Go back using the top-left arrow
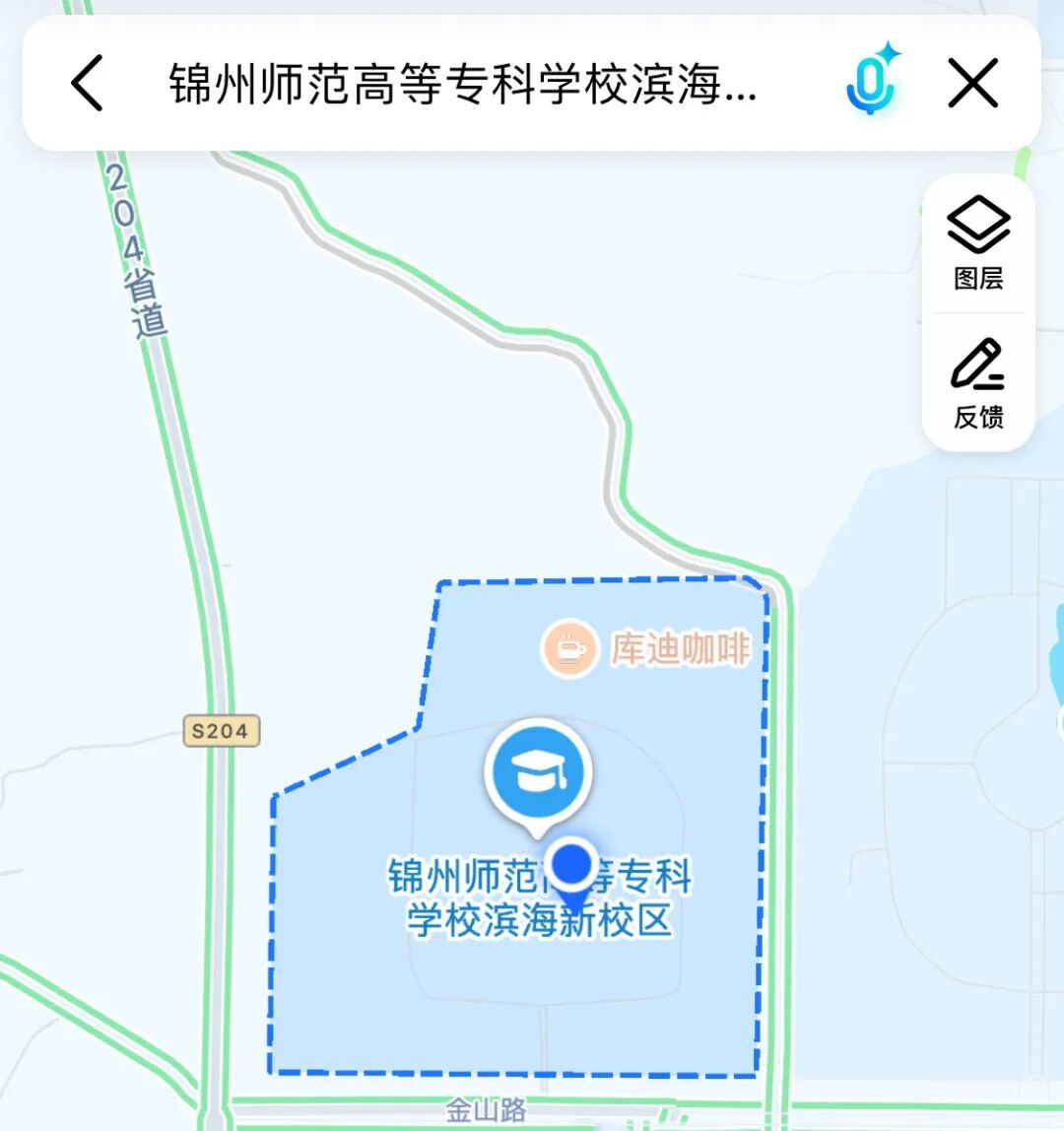The image size is (1064, 1131). pyautogui.click(x=87, y=83)
